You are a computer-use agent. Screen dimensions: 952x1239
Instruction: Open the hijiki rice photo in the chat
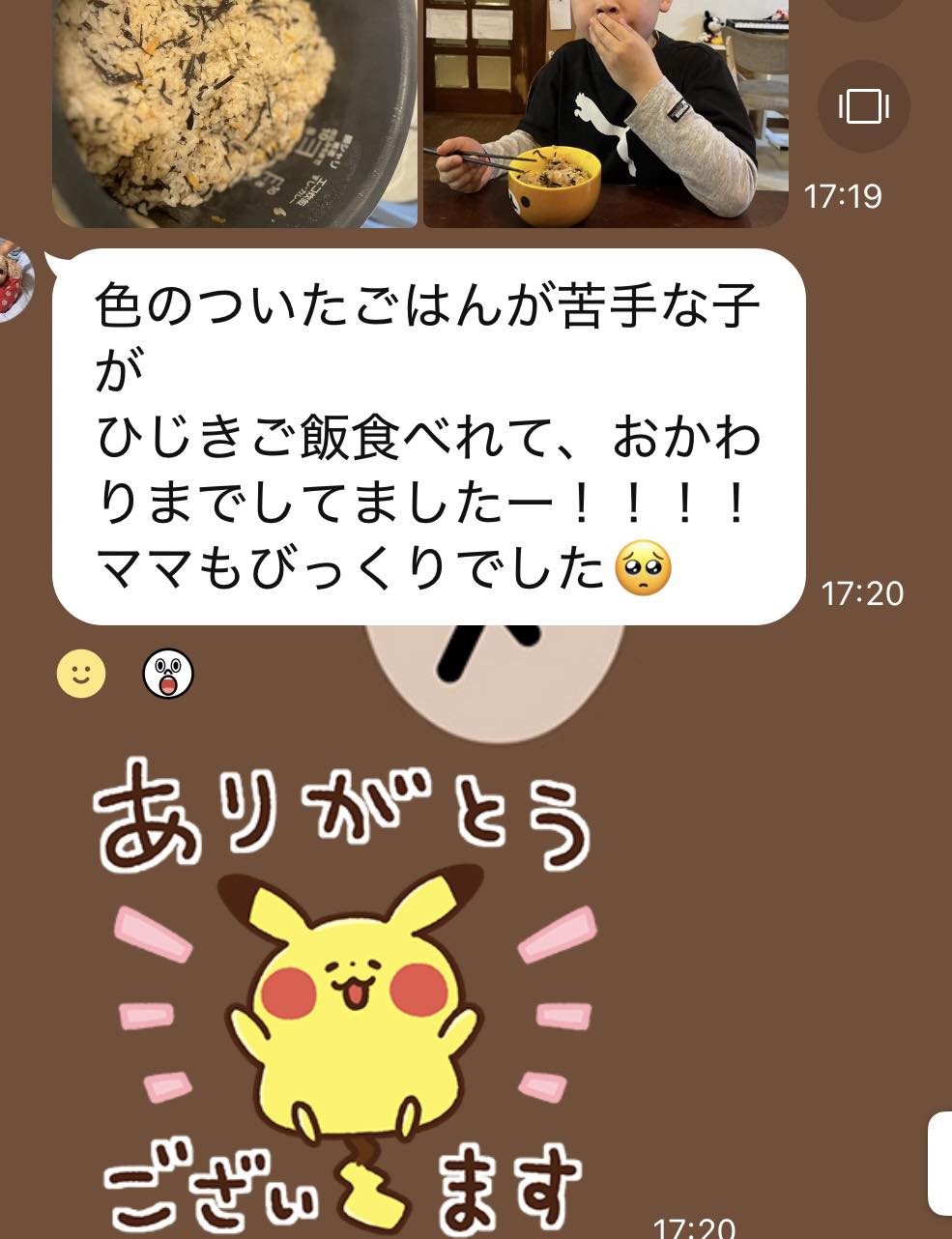tap(235, 113)
